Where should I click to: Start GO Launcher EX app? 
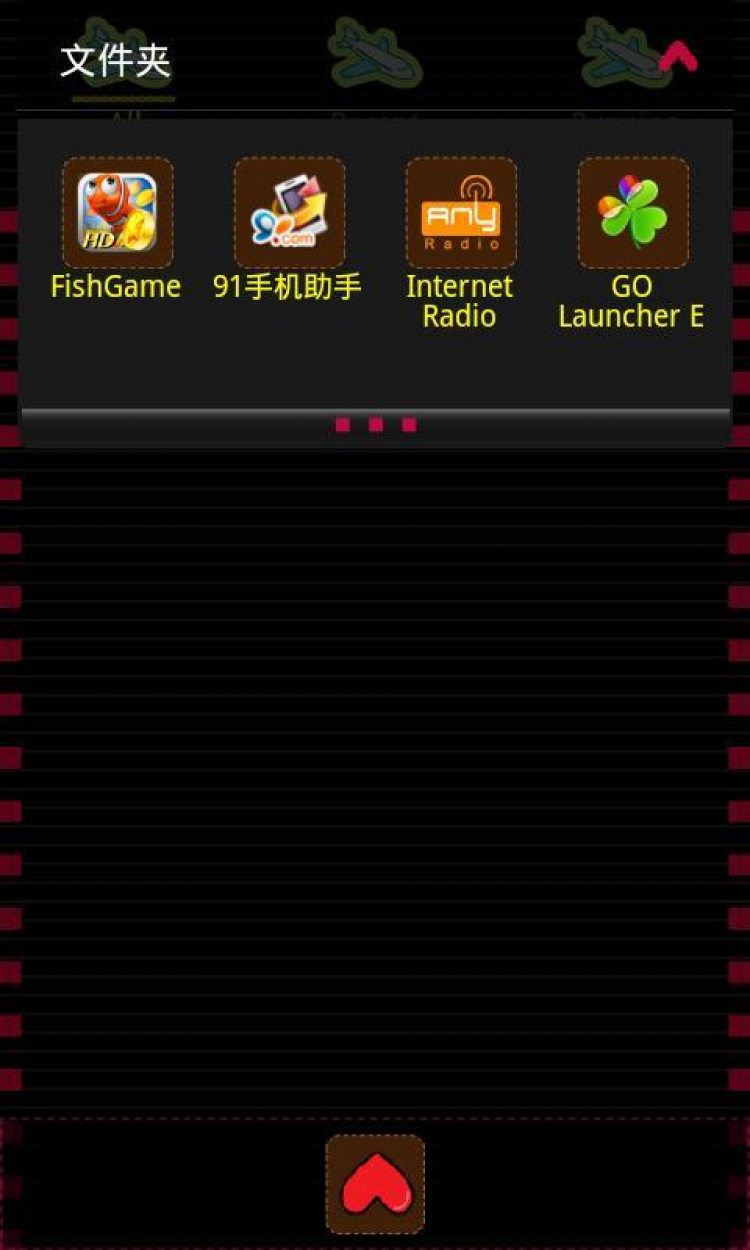coord(633,212)
